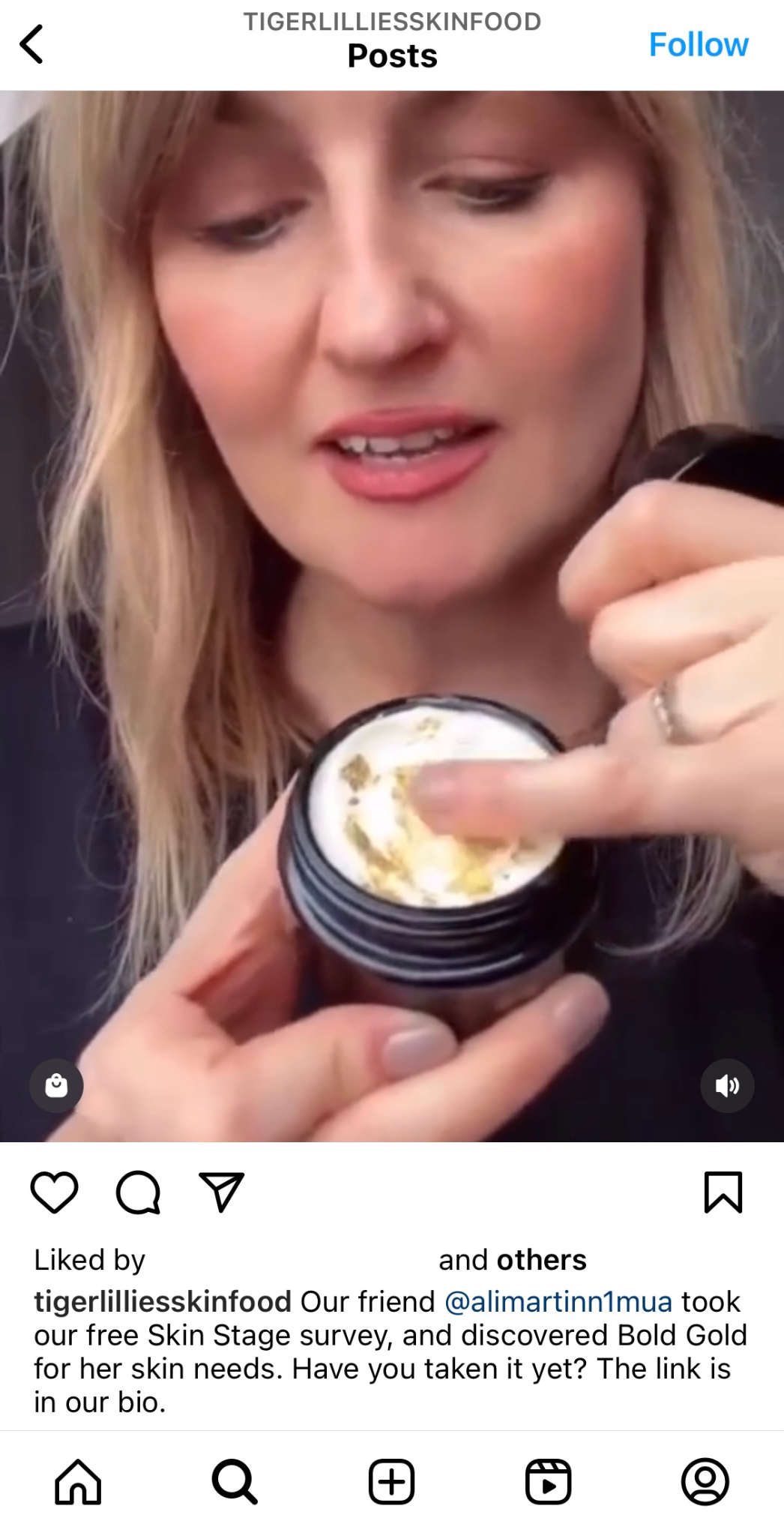
Task: Save the post with bookmark icon
Action: point(723,1192)
